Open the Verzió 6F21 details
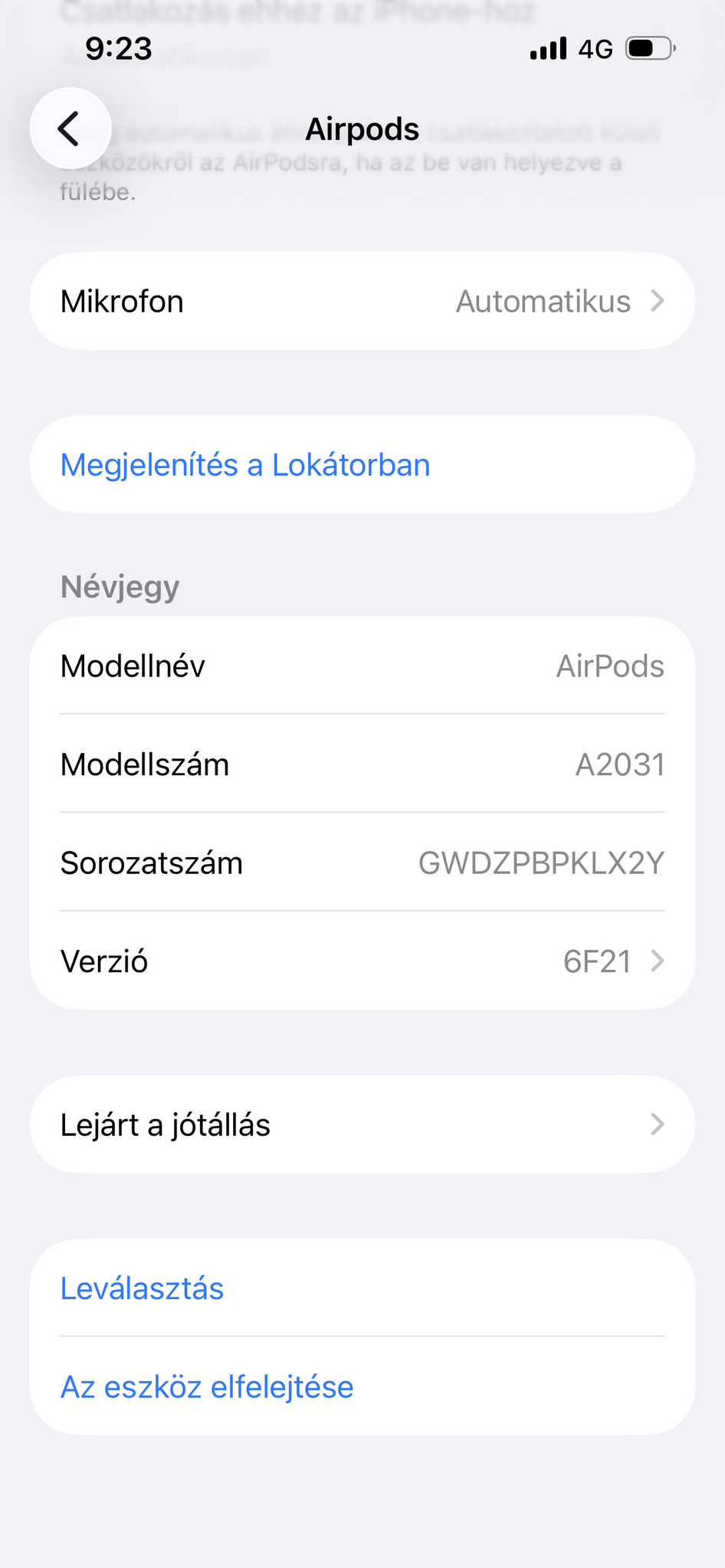725x1568 pixels. pyautogui.click(x=362, y=961)
